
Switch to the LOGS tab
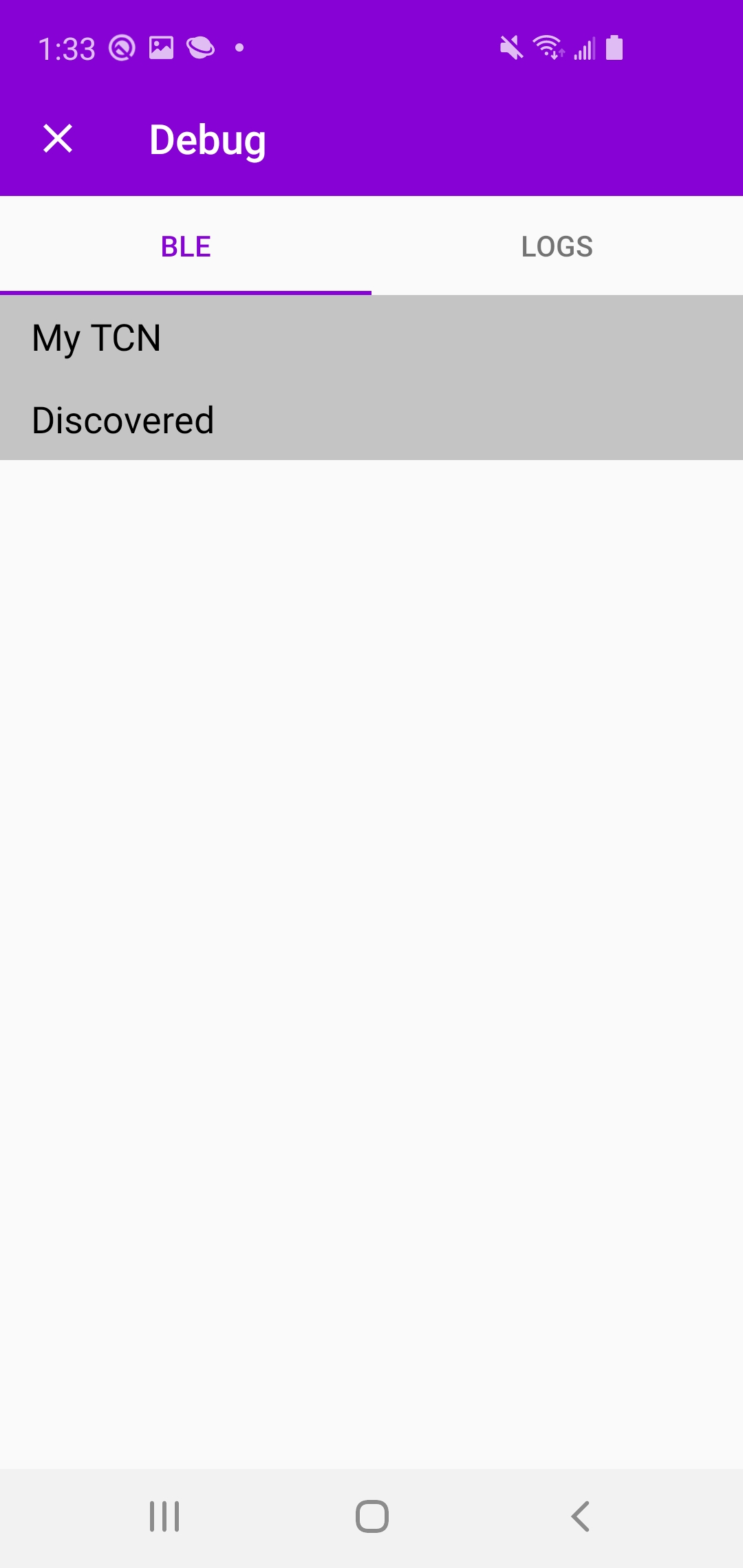point(557,246)
